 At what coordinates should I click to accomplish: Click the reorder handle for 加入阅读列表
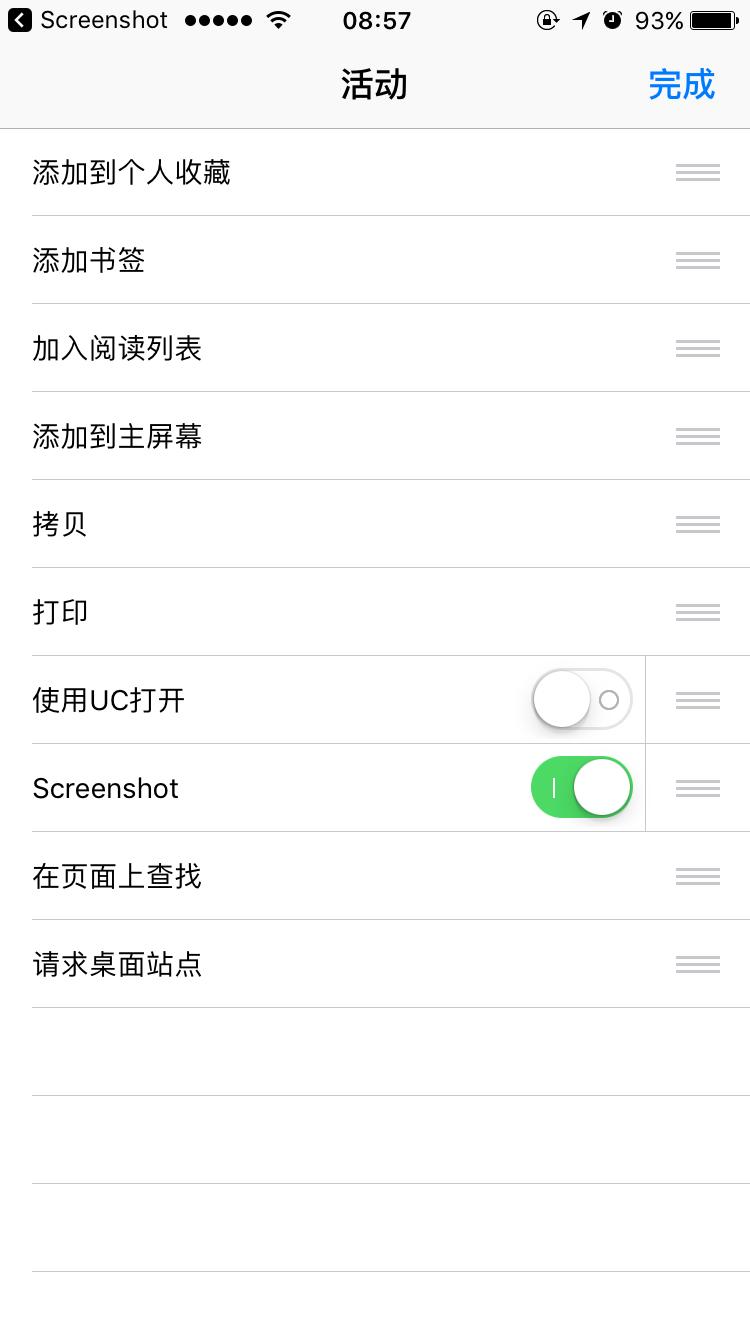pyautogui.click(x=697, y=348)
